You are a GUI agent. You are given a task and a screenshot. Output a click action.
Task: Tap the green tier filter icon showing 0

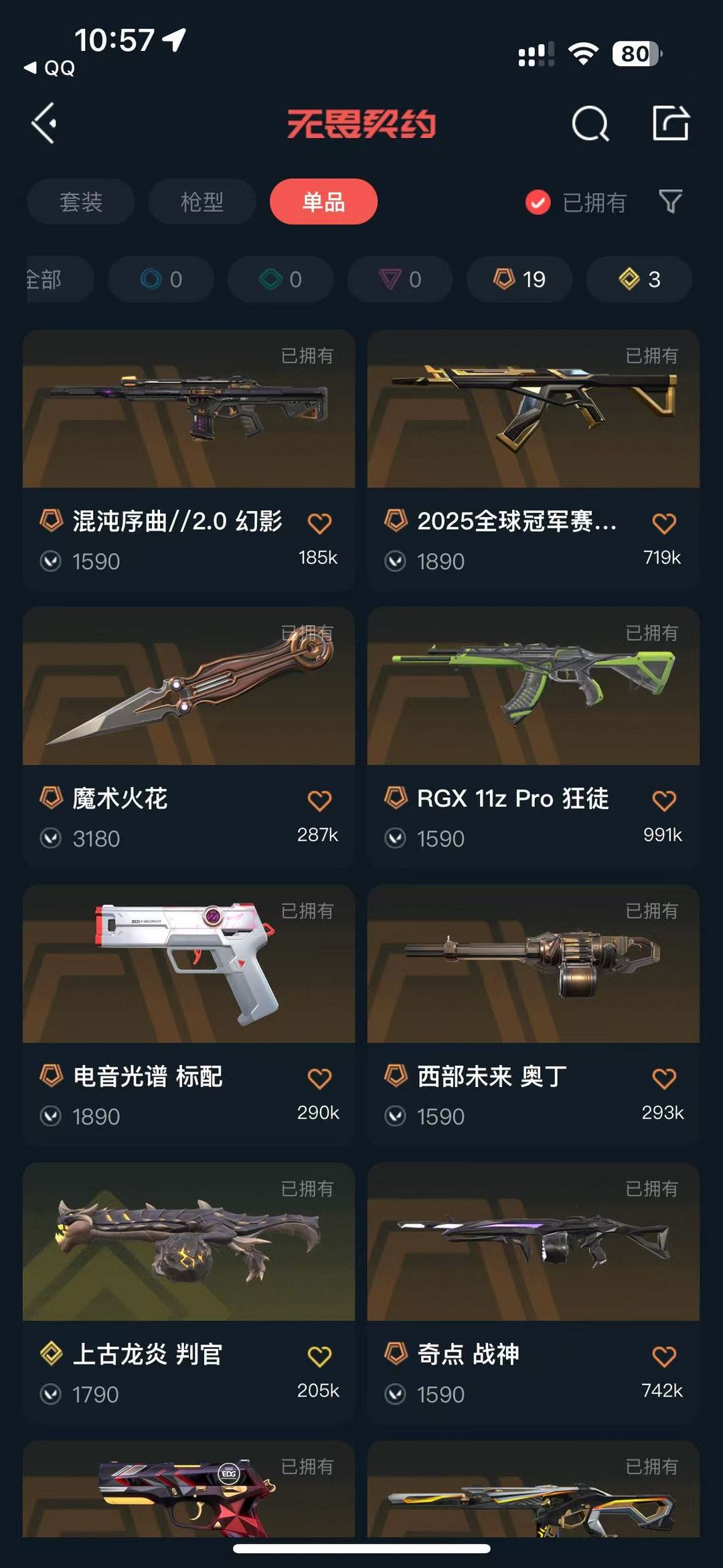(x=279, y=279)
